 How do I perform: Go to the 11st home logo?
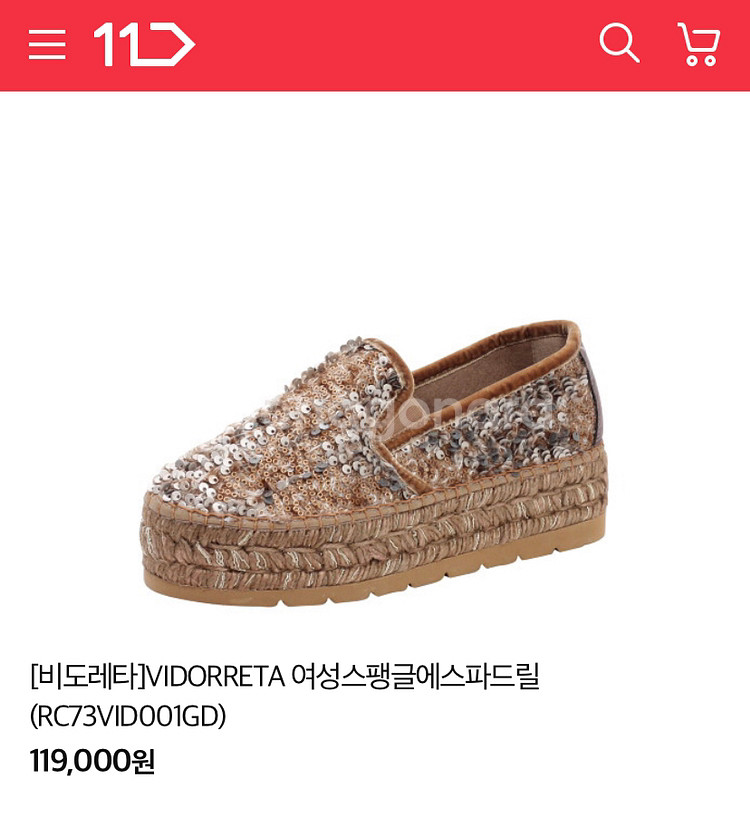[x=144, y=45]
